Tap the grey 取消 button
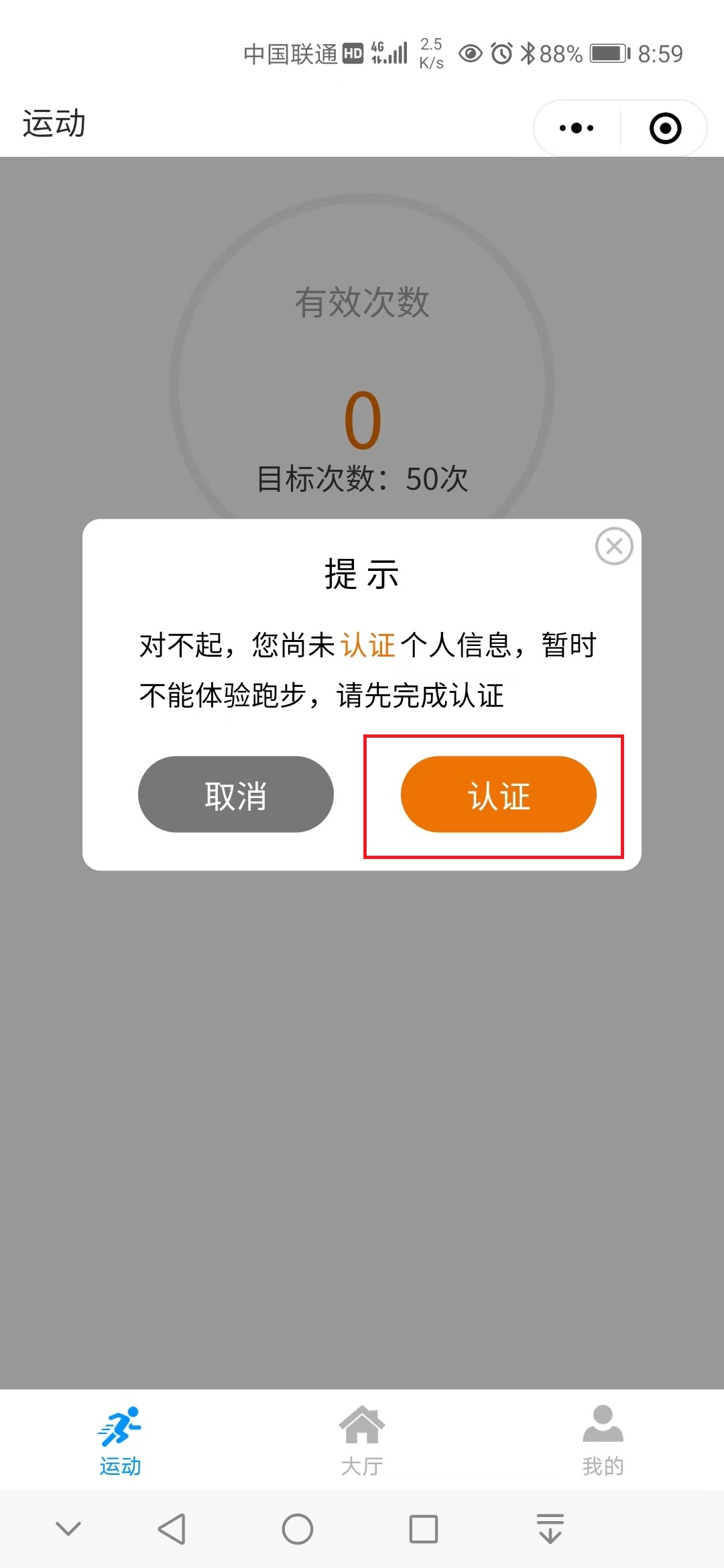Screen dimensions: 724x1568 tap(235, 795)
